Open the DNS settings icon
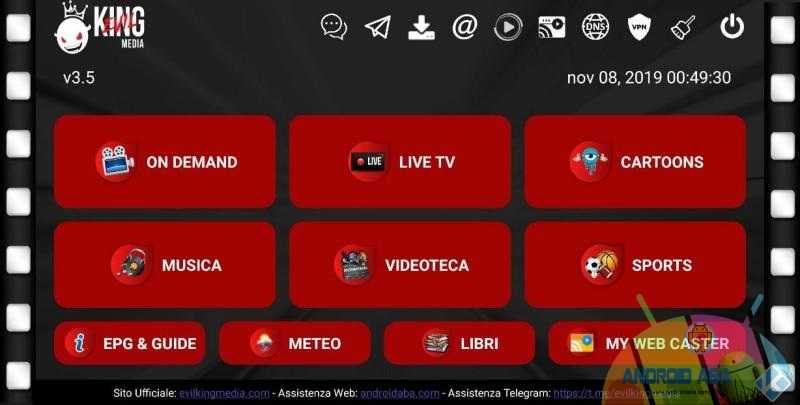 pos(595,27)
